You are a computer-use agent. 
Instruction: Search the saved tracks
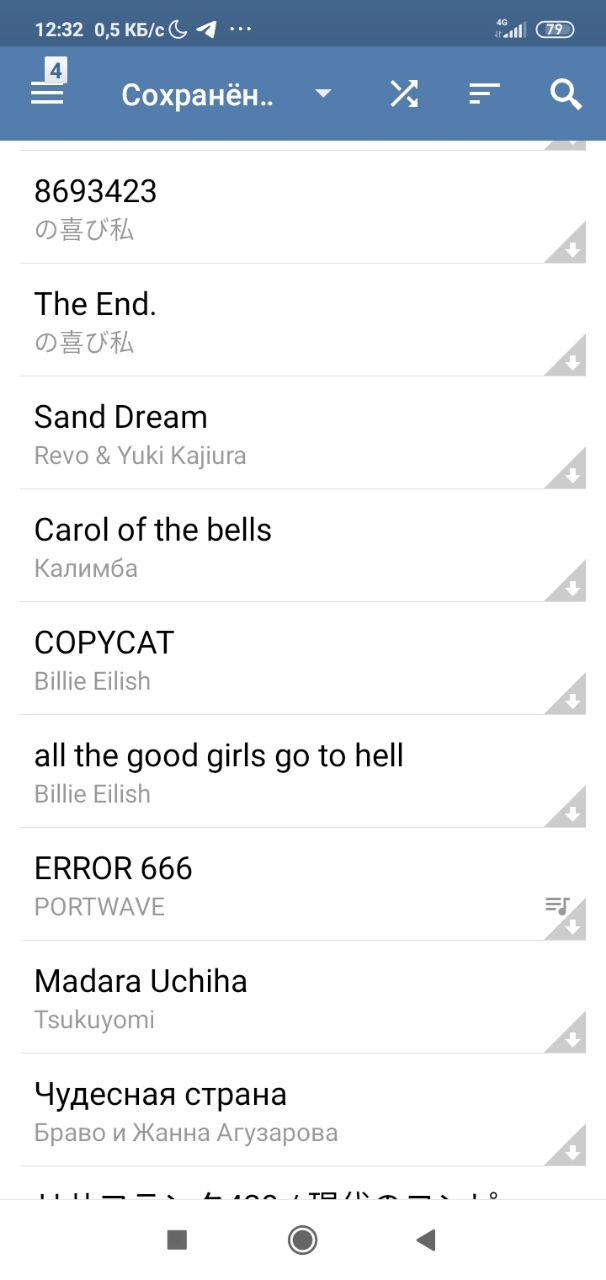pos(566,94)
